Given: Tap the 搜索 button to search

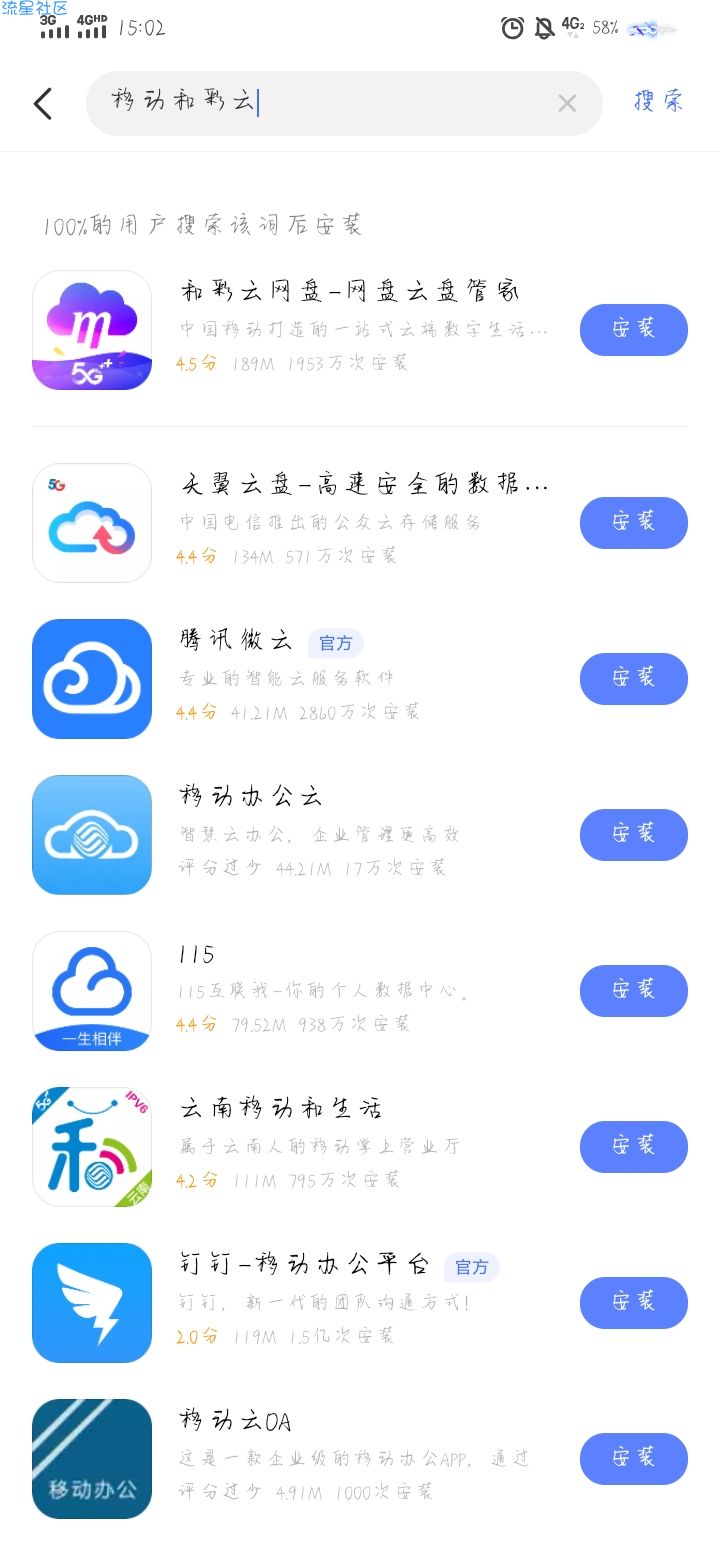Looking at the screenshot, I should [x=659, y=101].
